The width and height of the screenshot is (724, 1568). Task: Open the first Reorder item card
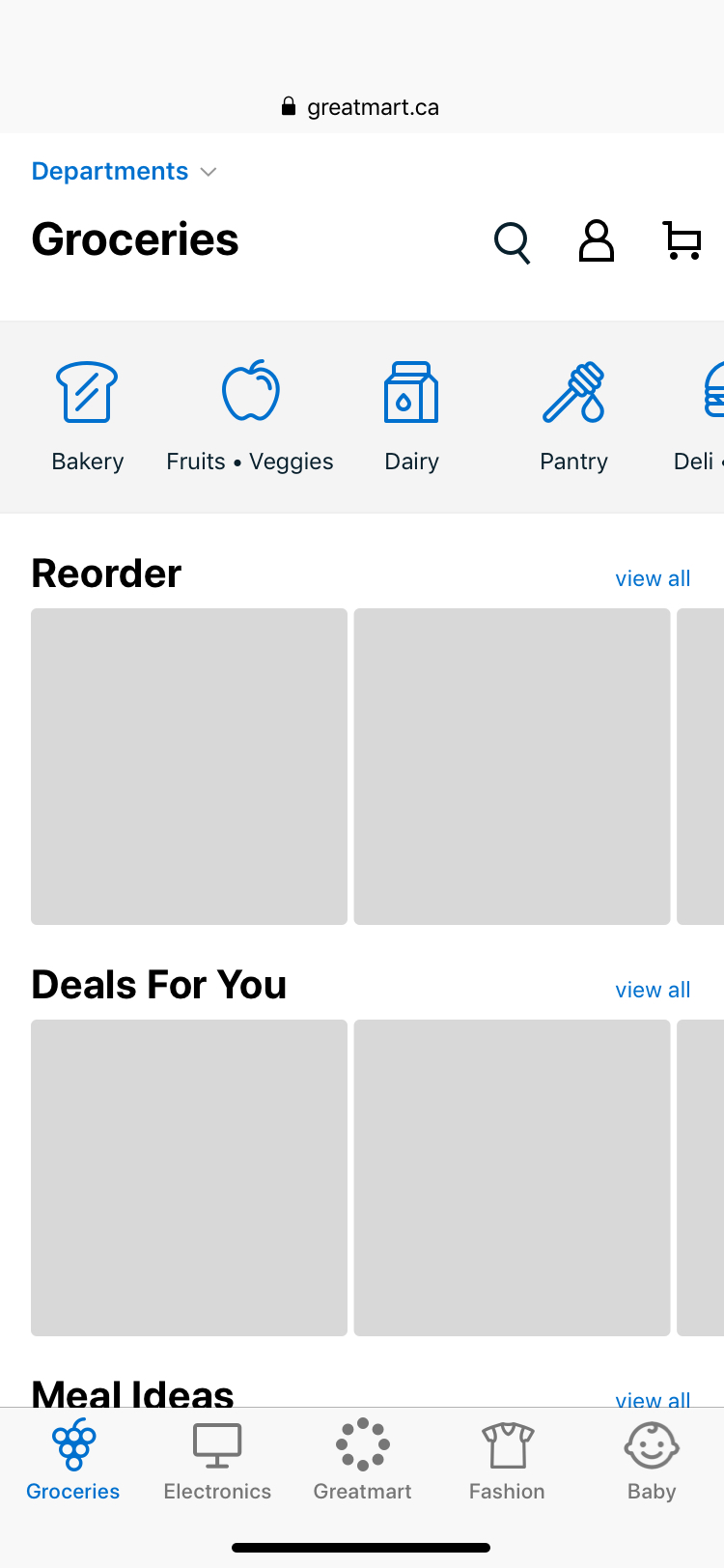[189, 767]
